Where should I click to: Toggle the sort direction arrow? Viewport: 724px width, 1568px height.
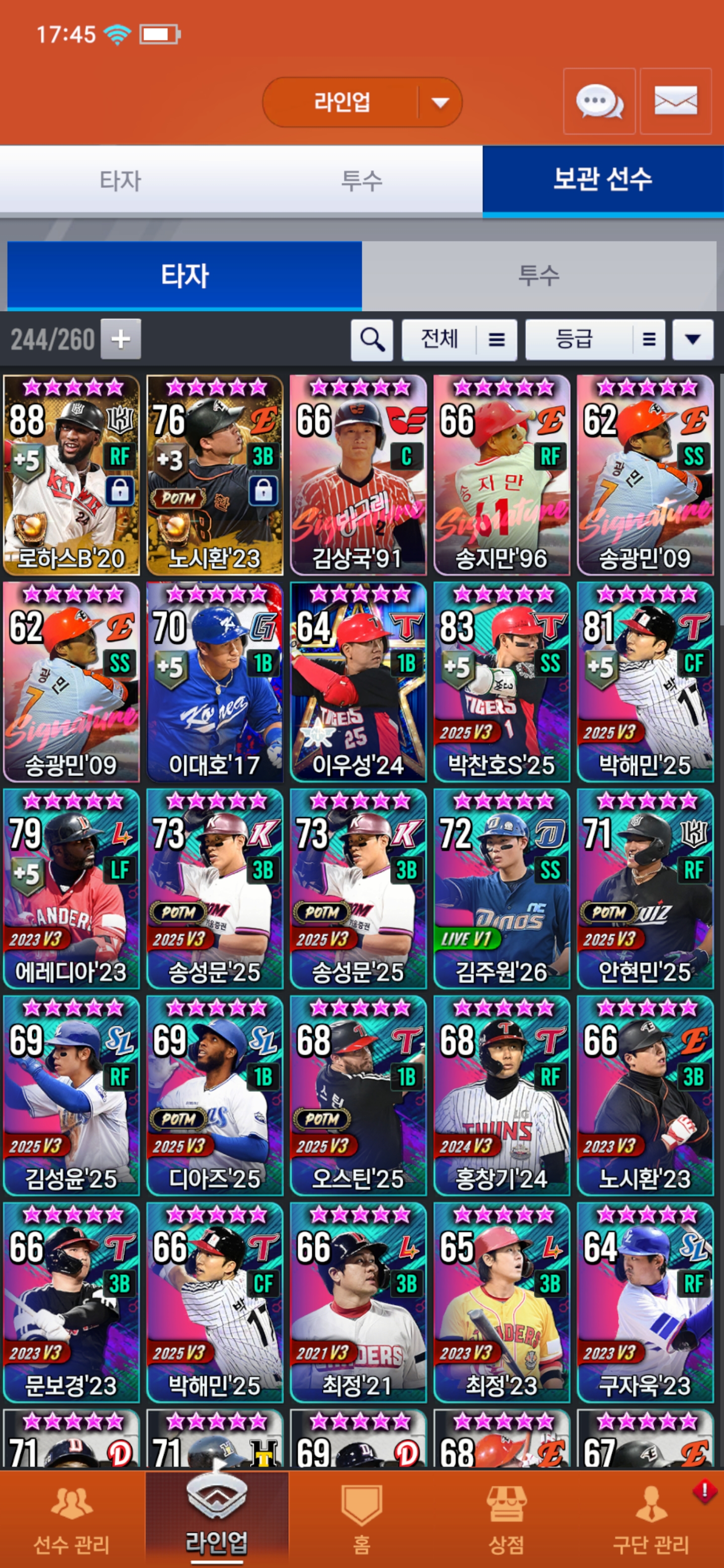click(x=692, y=339)
